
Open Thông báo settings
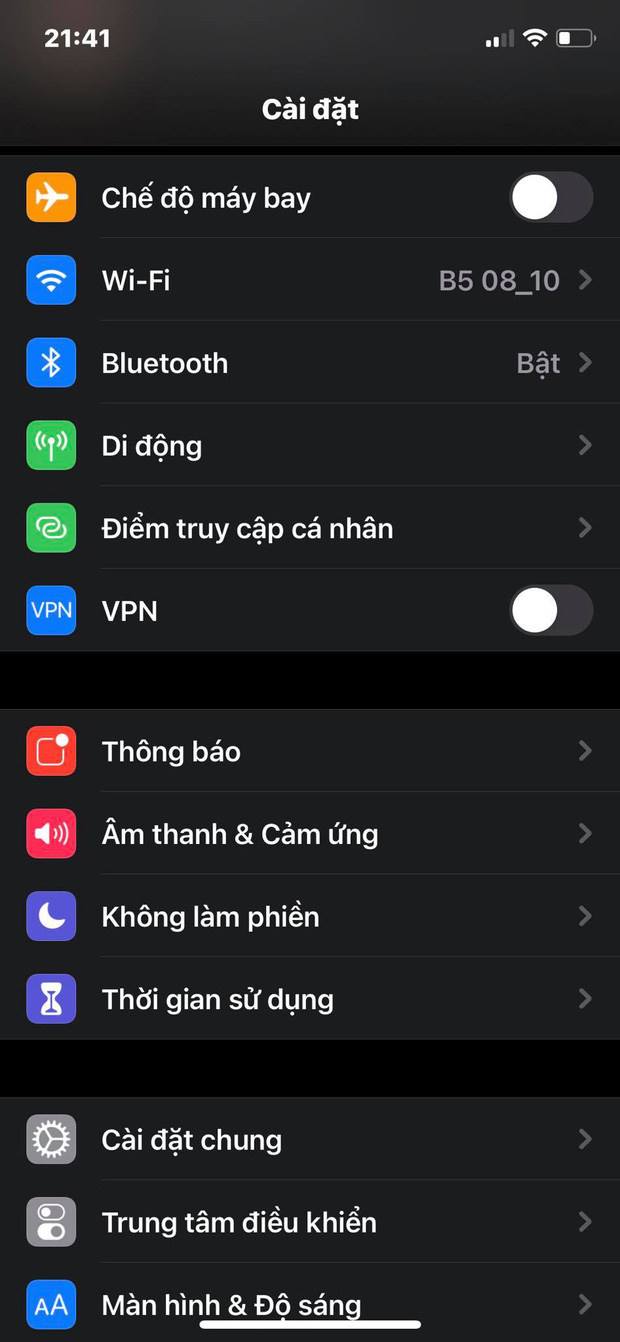pos(310,752)
